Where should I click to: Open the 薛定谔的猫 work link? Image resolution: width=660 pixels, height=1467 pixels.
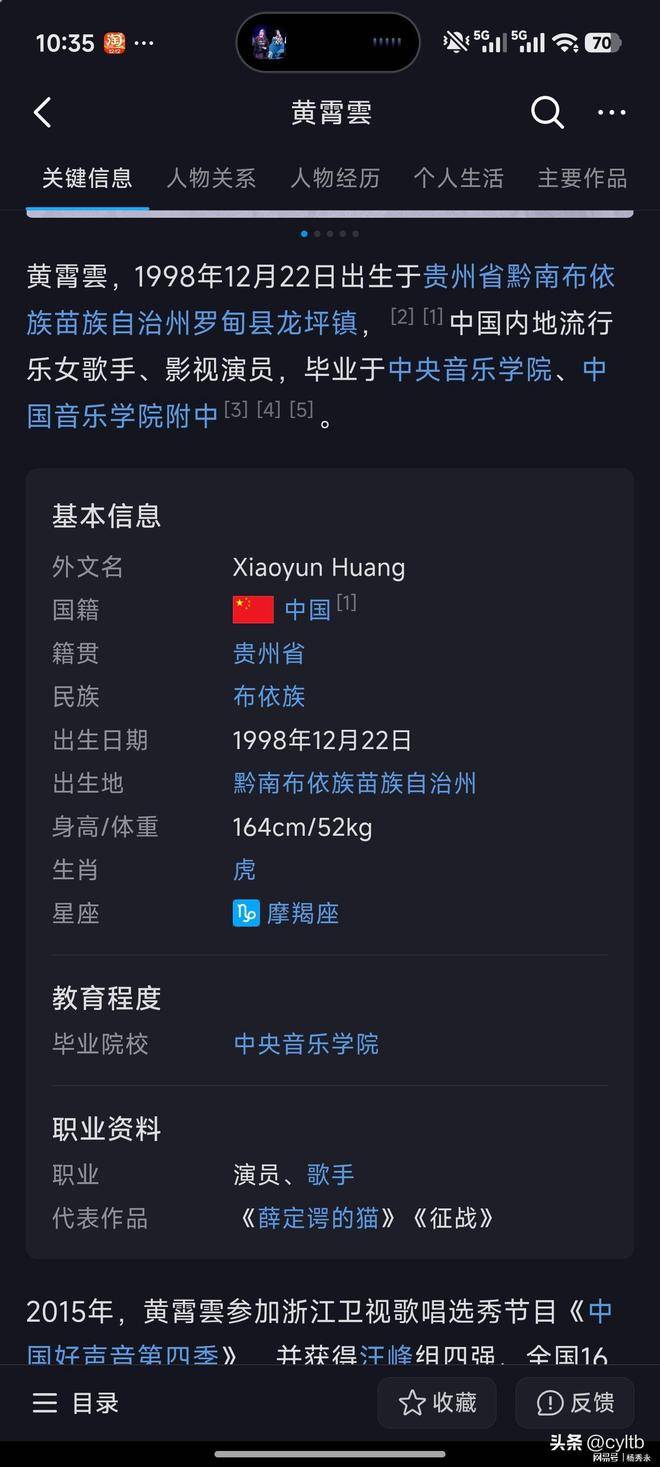[318, 1218]
